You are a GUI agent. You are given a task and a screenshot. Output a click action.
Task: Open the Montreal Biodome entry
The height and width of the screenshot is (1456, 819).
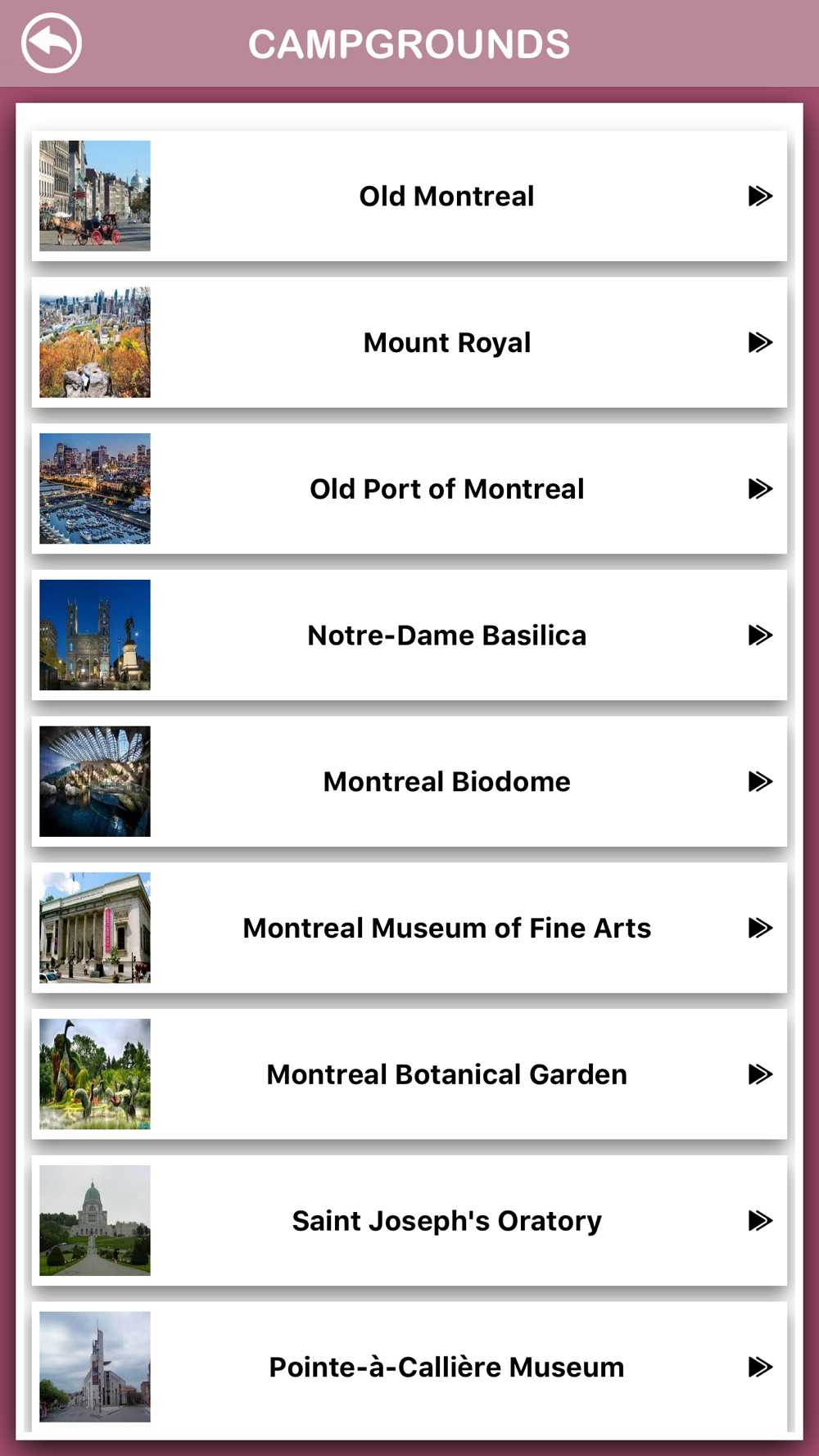click(x=409, y=781)
